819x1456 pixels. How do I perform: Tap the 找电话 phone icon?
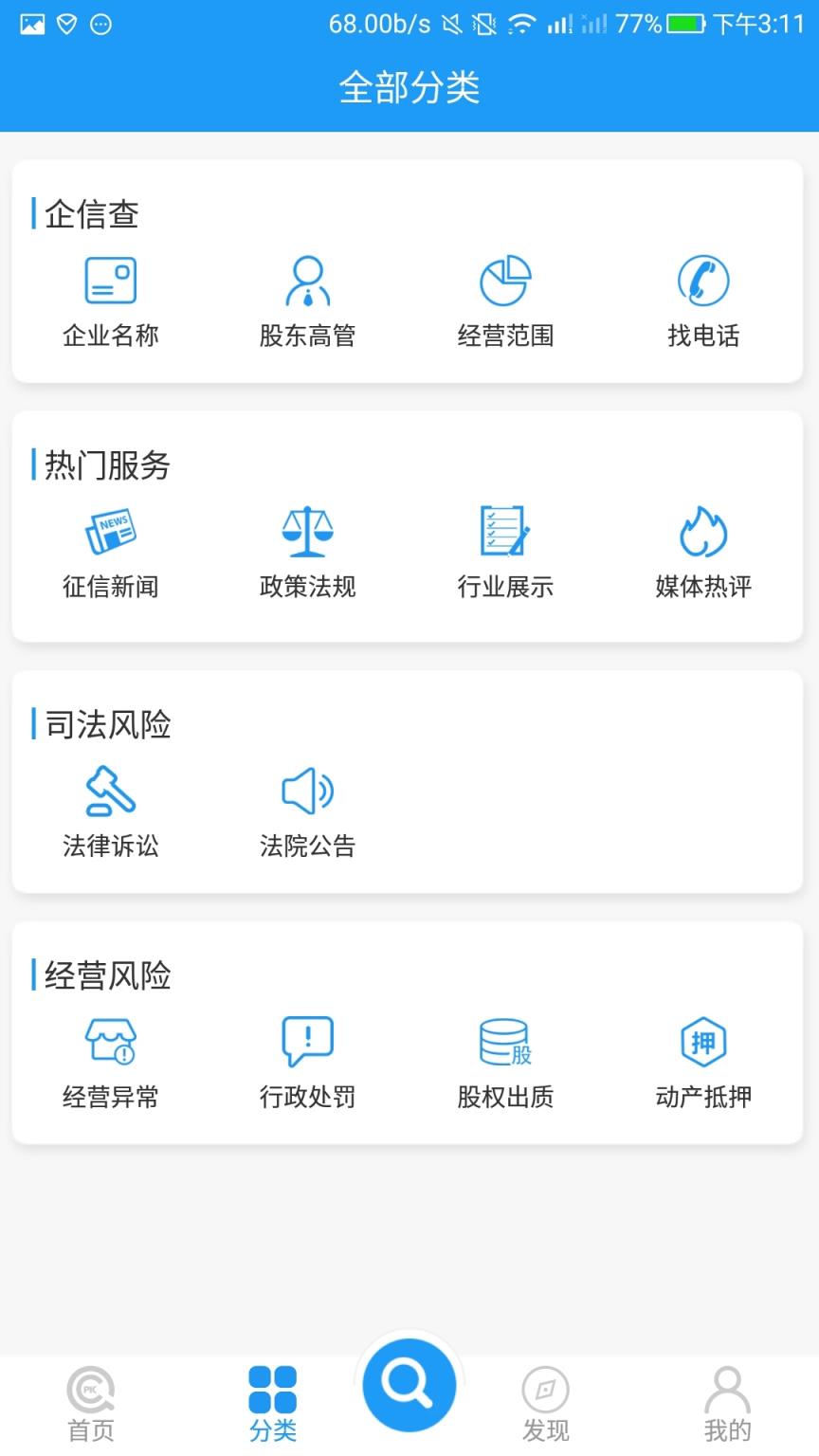pyautogui.click(x=701, y=280)
